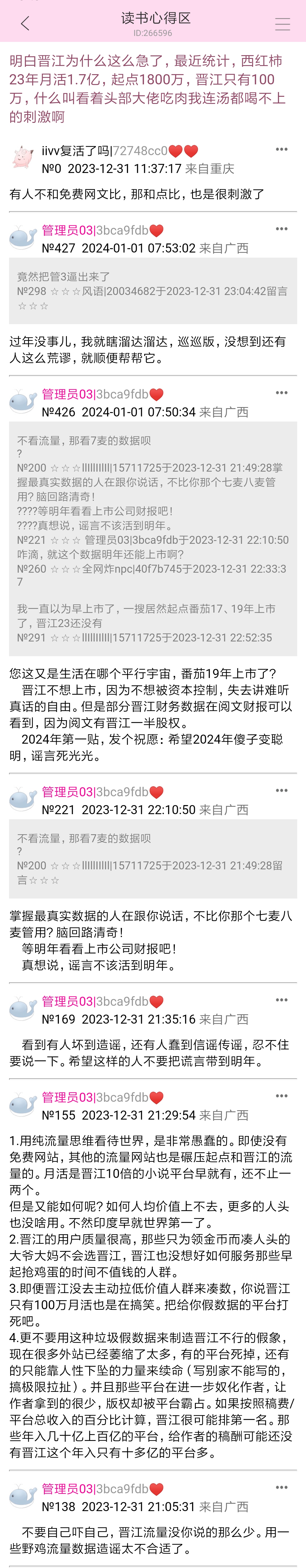Image resolution: width=306 pixels, height=1568 pixels.
Task: Open more options for reply №427
Action: pyautogui.click(x=281, y=229)
